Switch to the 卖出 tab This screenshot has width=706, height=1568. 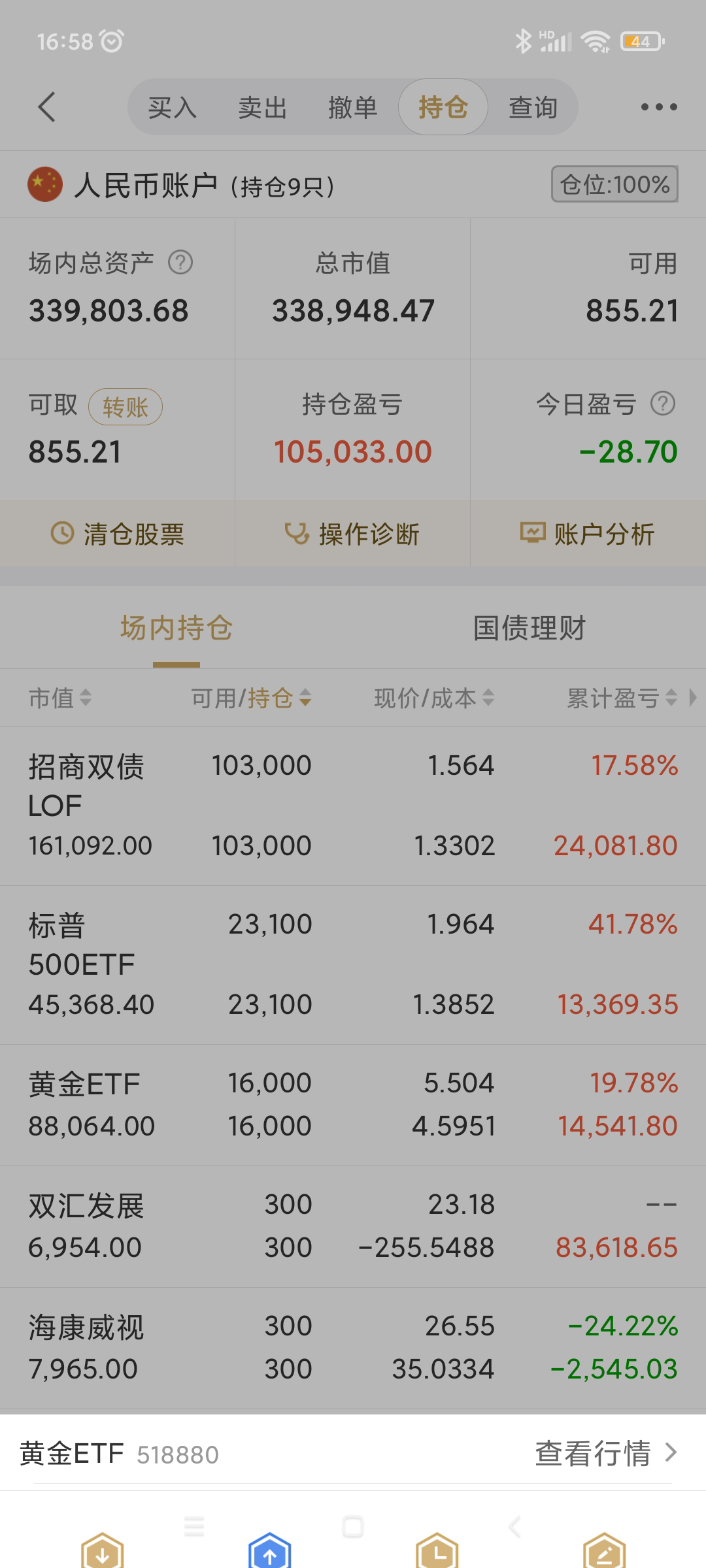[262, 107]
